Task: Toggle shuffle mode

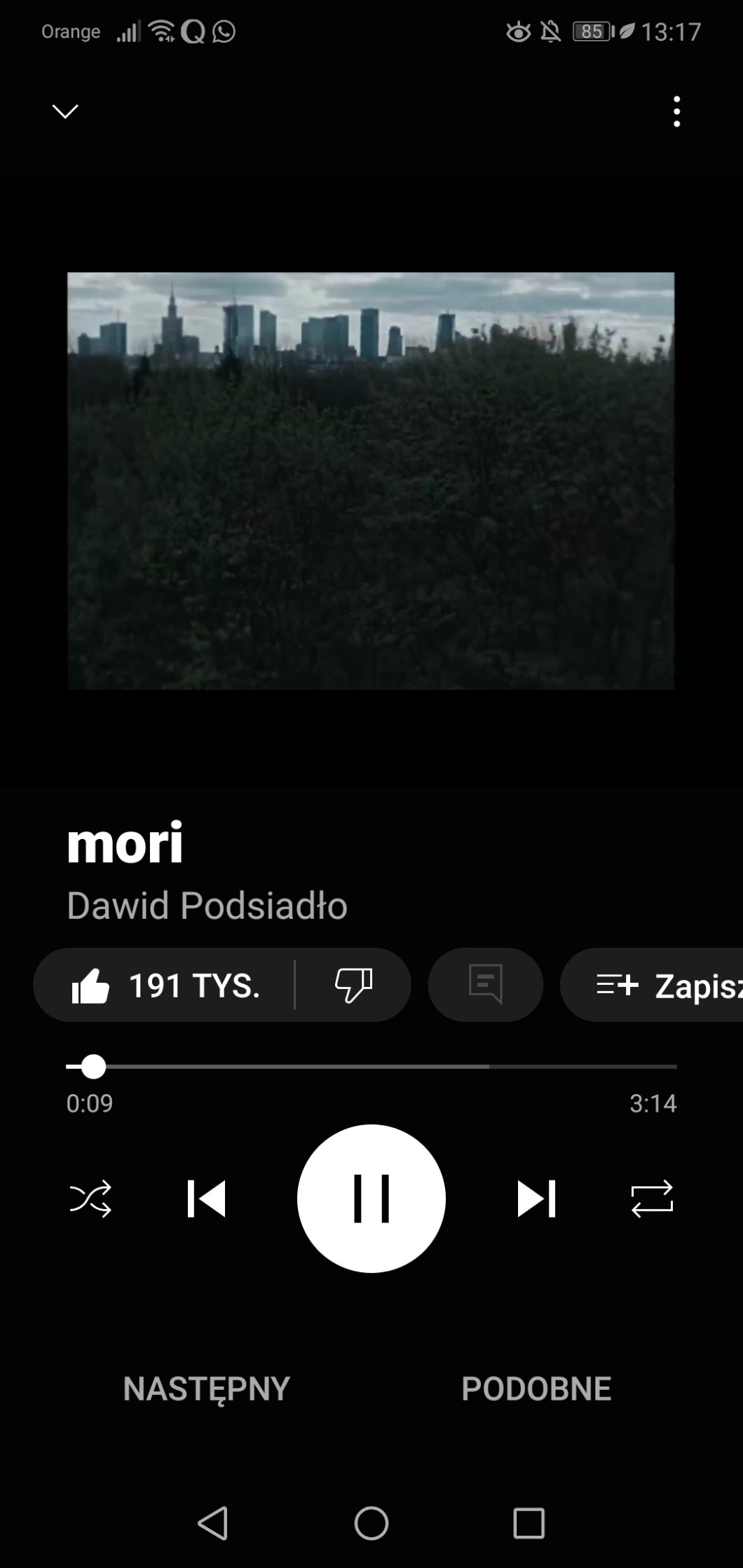Action: click(90, 1199)
